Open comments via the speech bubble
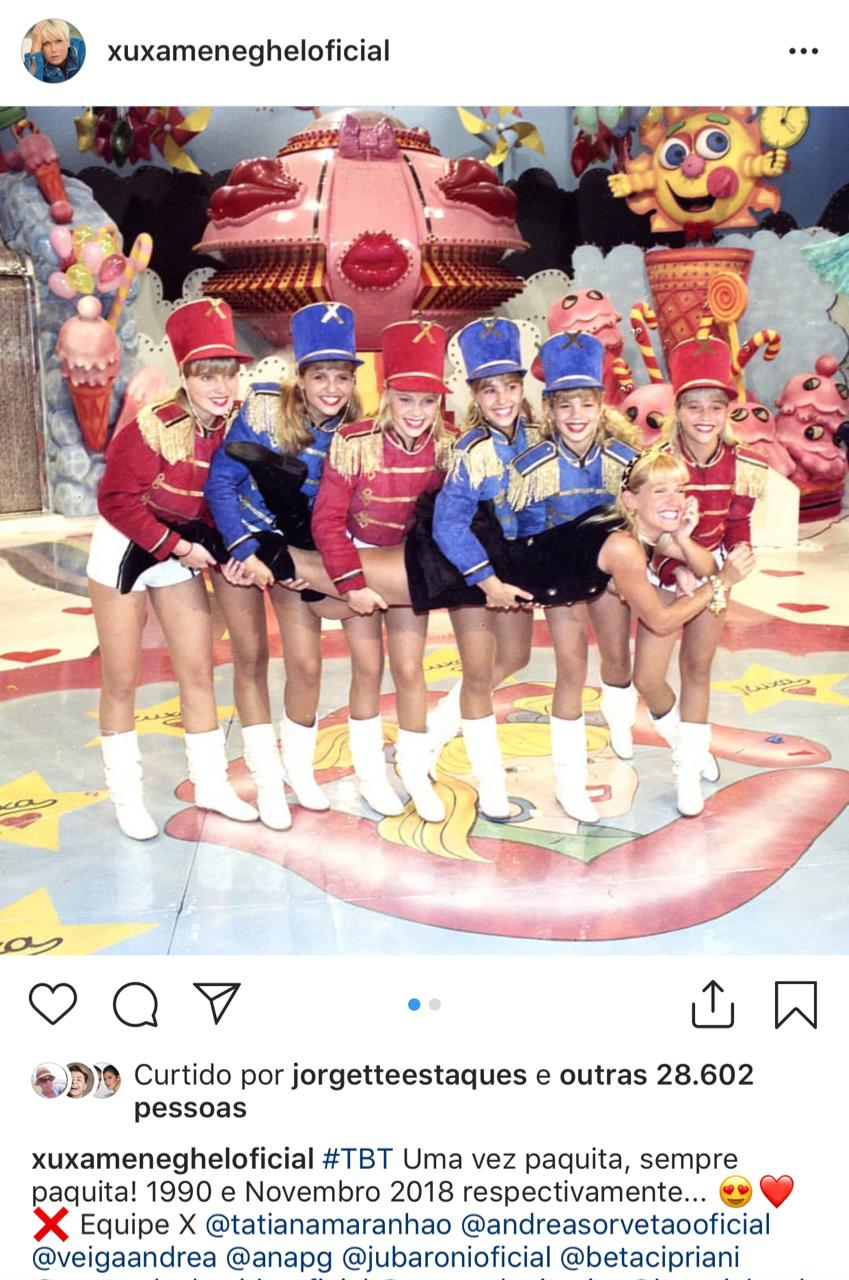 pos(135,1004)
